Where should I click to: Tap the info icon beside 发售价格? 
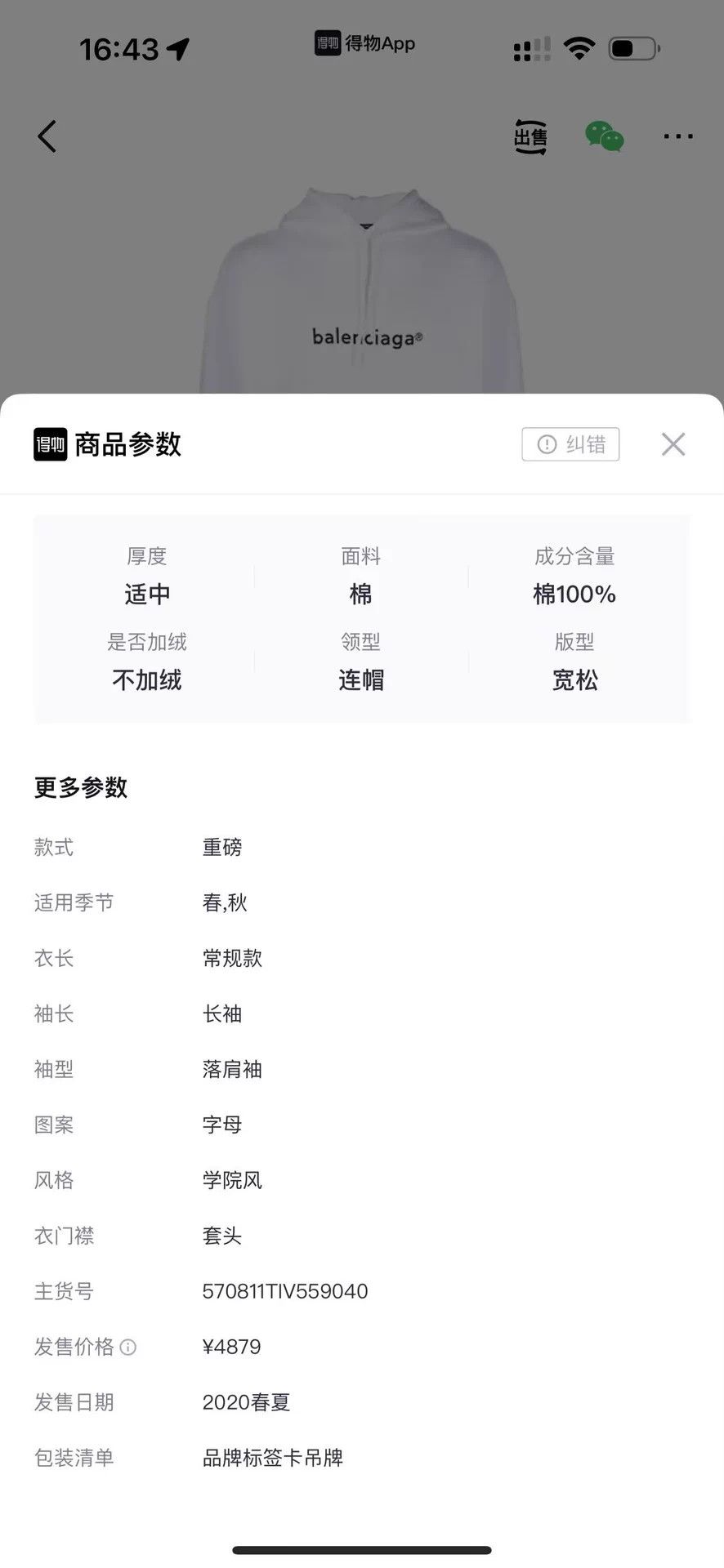128,1347
